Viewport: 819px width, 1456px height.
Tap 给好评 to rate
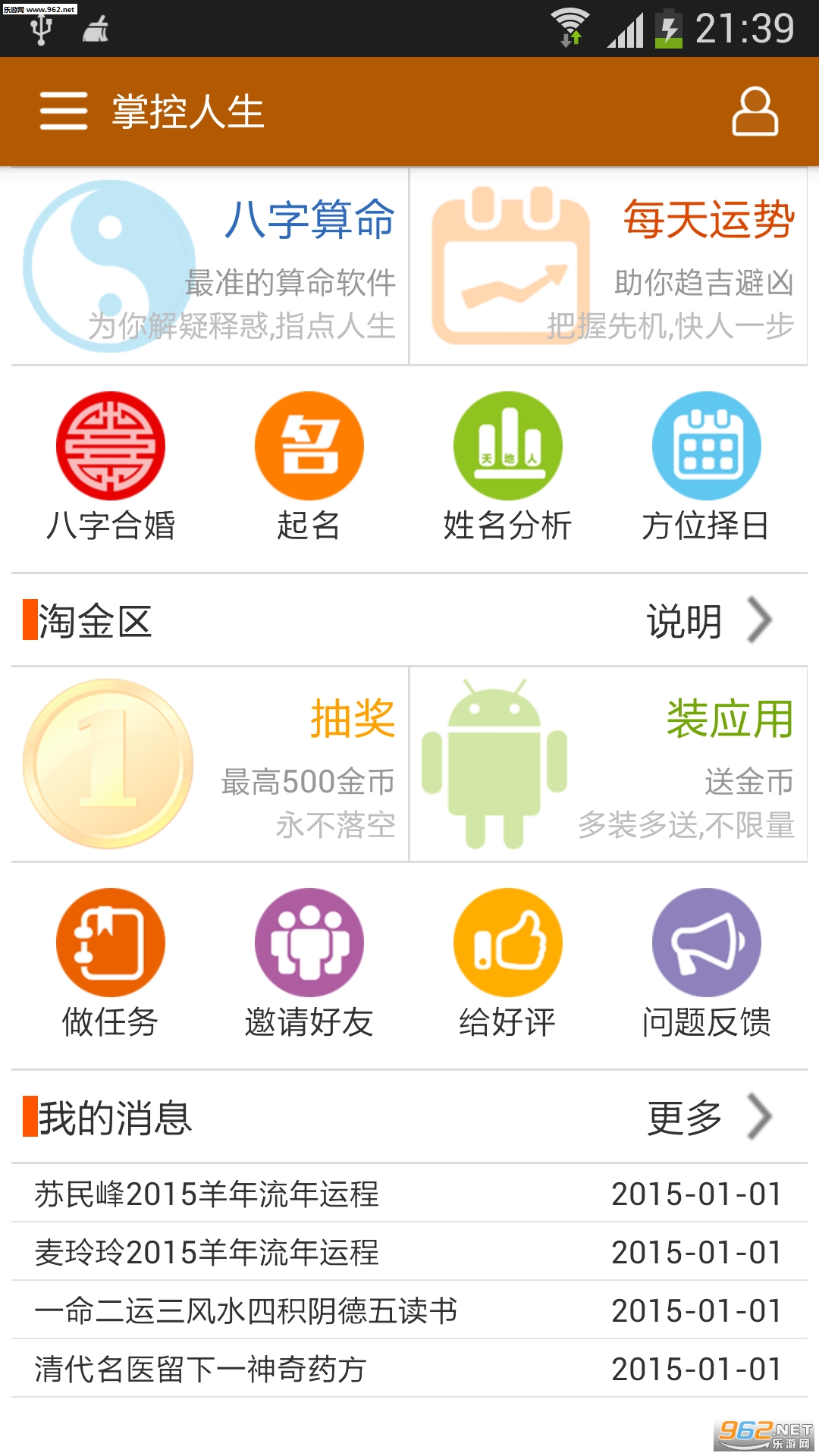tap(507, 963)
